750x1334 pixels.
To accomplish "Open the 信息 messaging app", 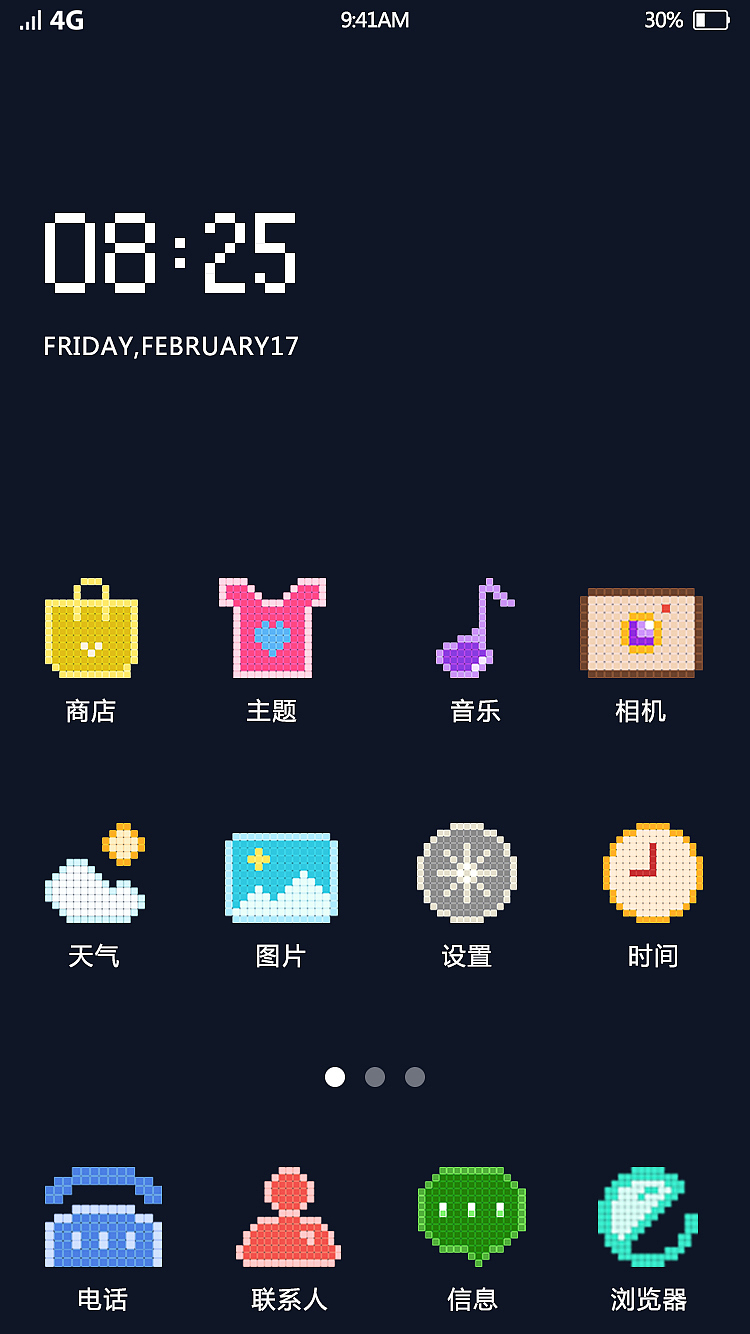I will tap(472, 1214).
